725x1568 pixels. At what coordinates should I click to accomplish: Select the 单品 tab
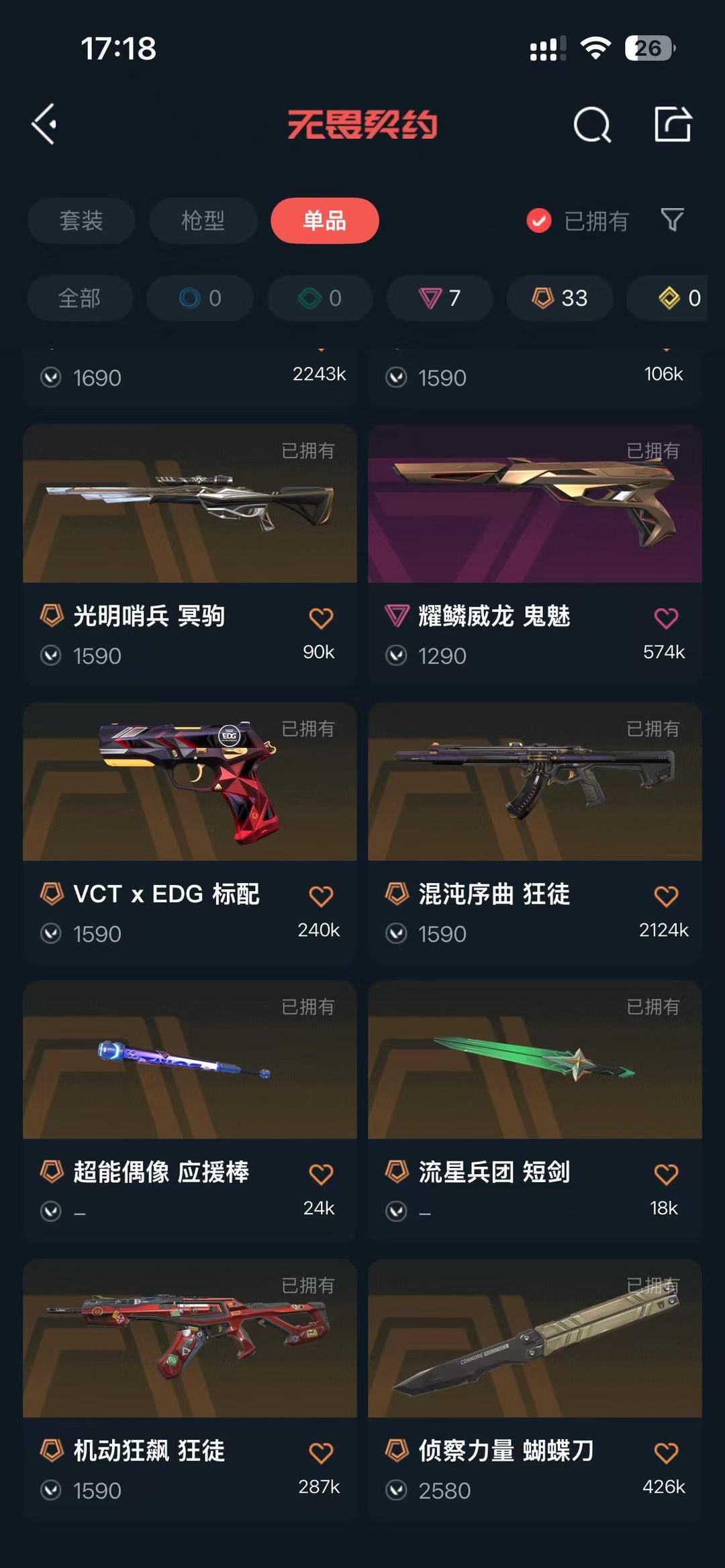324,221
